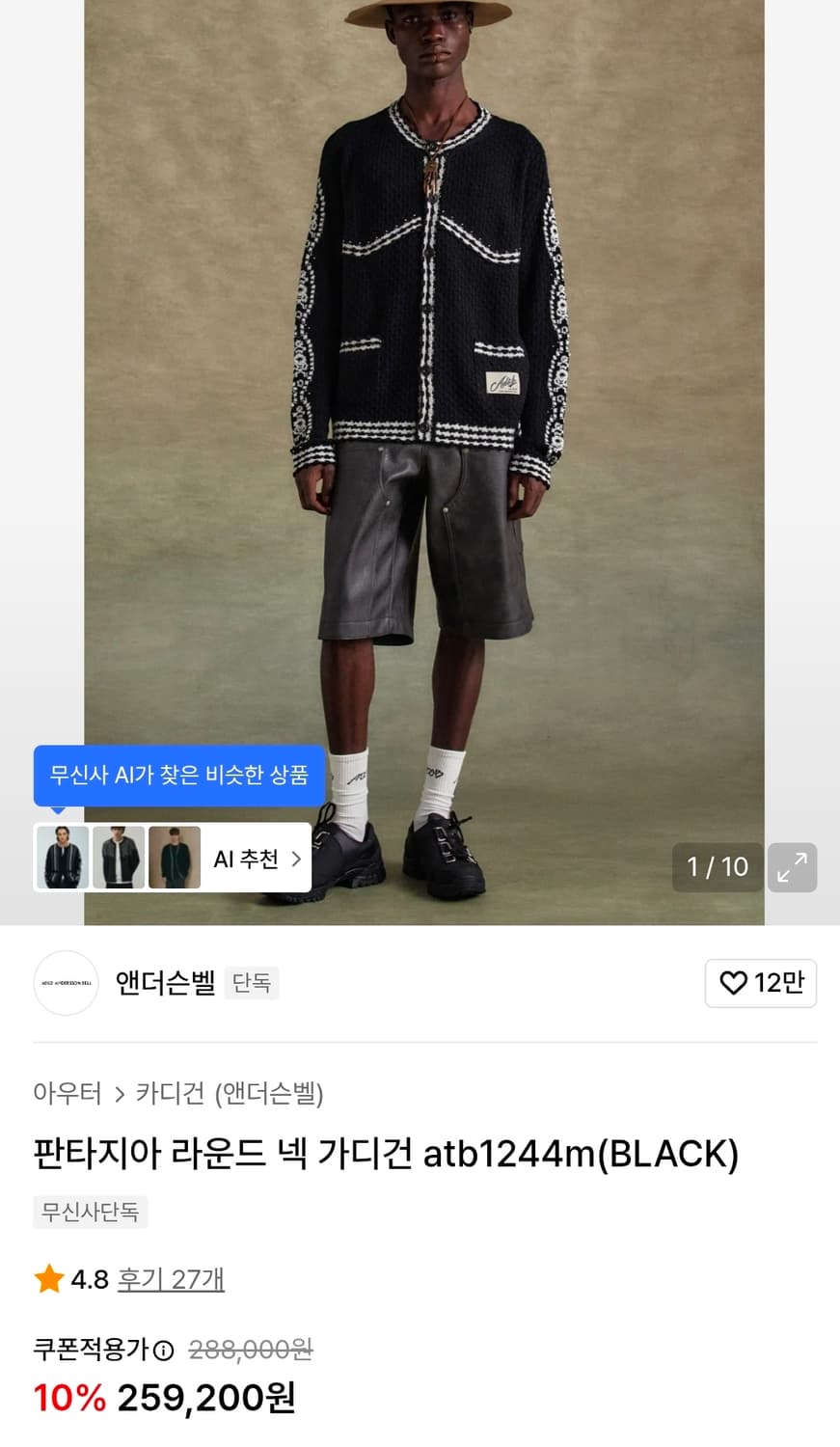Select the Anderssonbell brand logo circle
The height and width of the screenshot is (1447, 840).
click(x=66, y=983)
